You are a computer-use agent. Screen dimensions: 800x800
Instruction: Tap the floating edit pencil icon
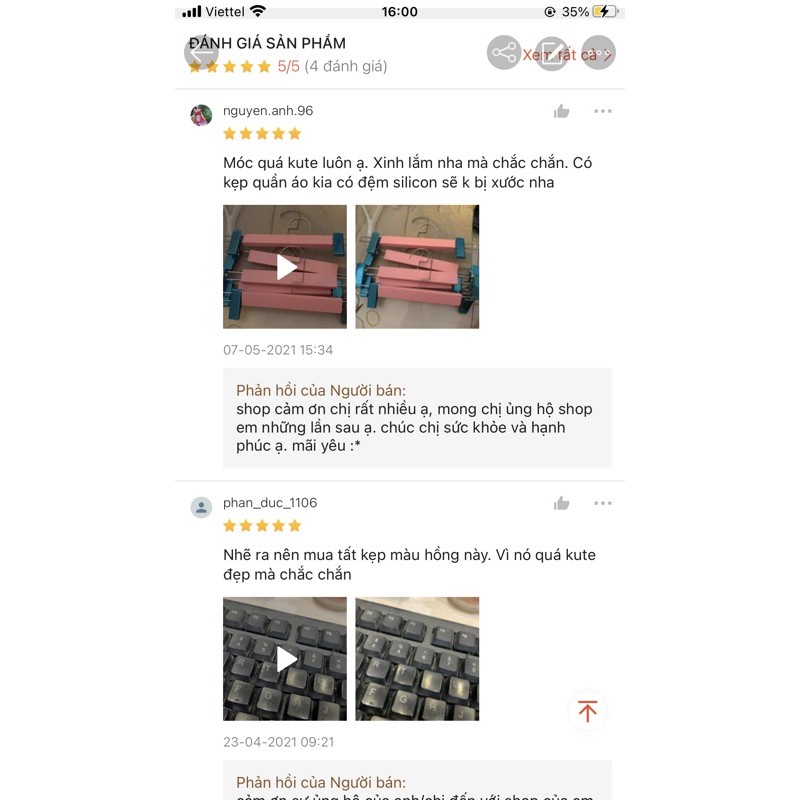(x=552, y=53)
